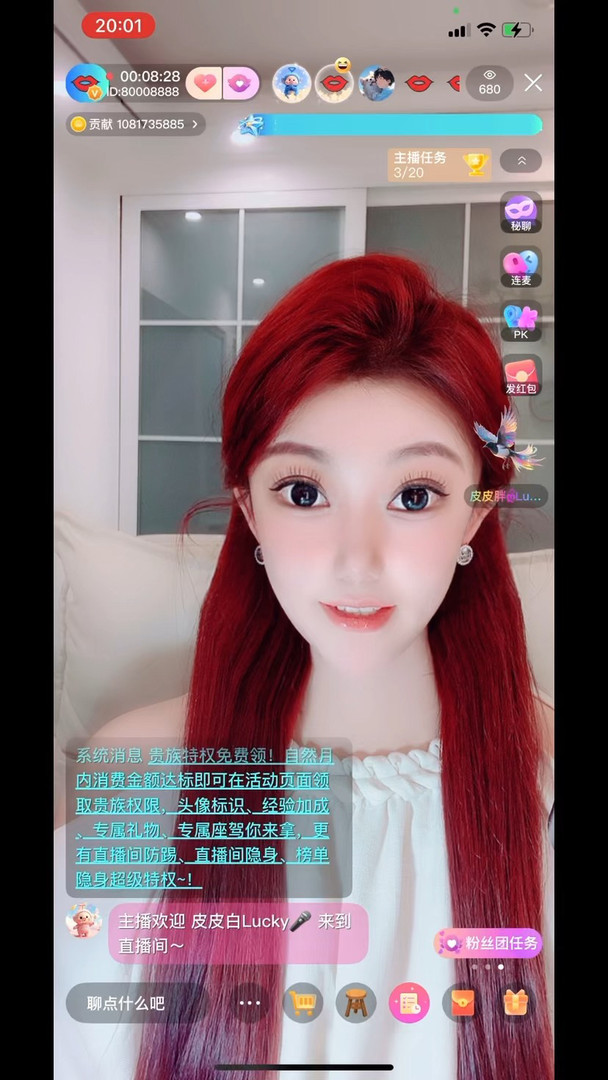The image size is (608, 1080).
Task: Open 主播任务 host tasks panel
Action: click(x=440, y=164)
